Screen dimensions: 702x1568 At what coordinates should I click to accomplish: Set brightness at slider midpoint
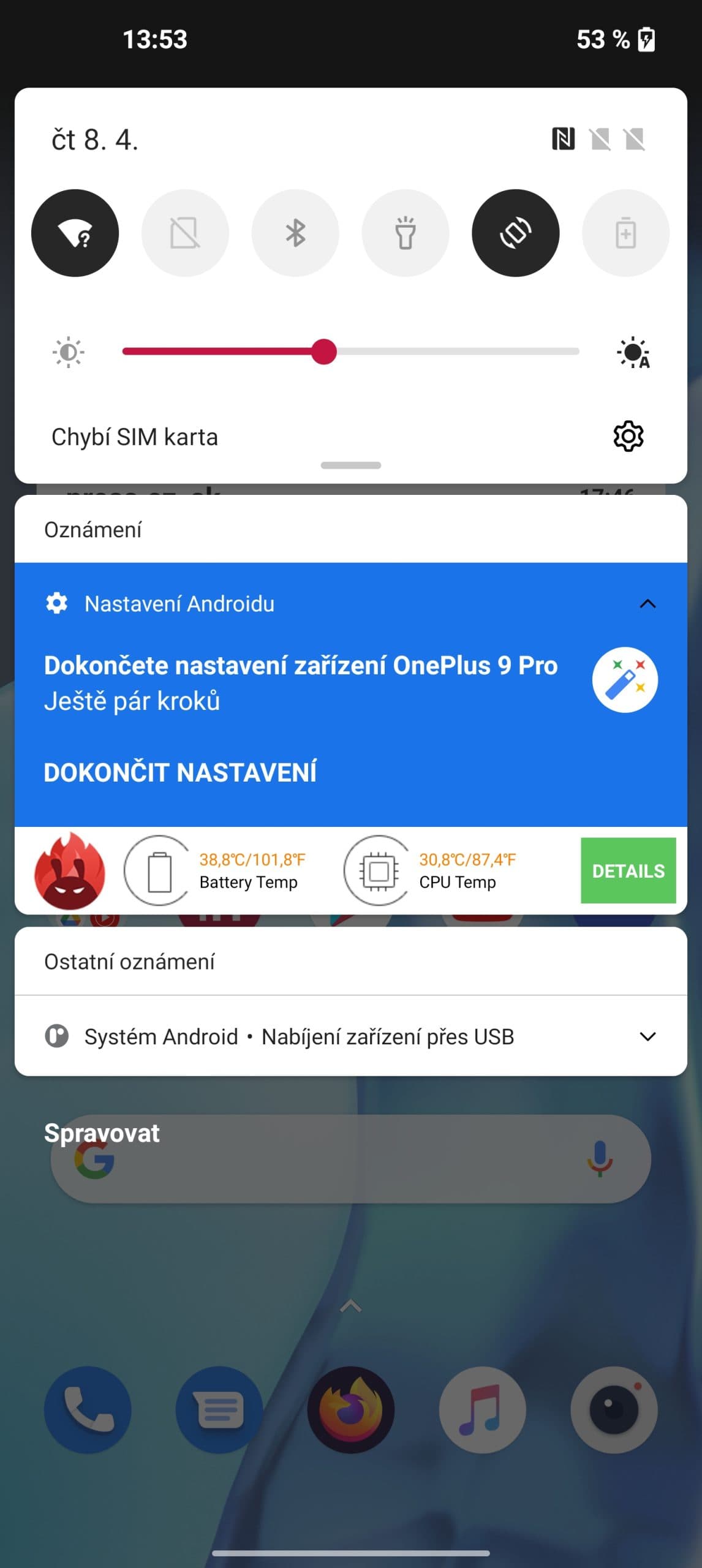click(x=351, y=352)
